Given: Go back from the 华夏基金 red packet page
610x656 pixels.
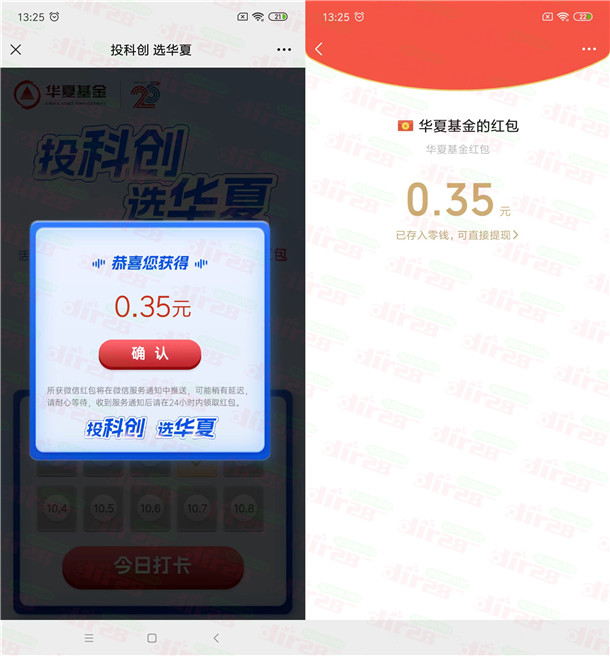Looking at the screenshot, I should point(319,49).
